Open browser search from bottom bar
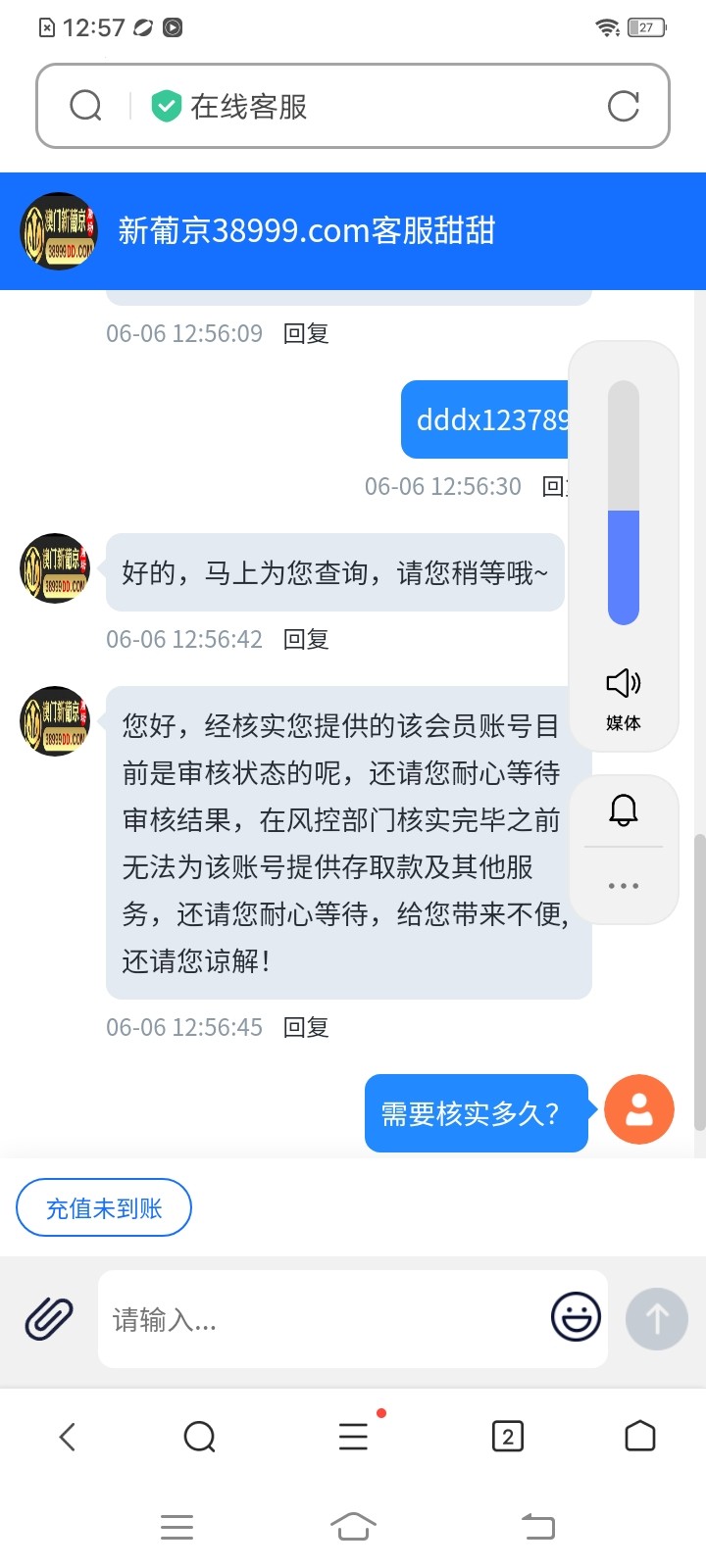Viewport: 706px width, 1568px height. pos(199,1437)
